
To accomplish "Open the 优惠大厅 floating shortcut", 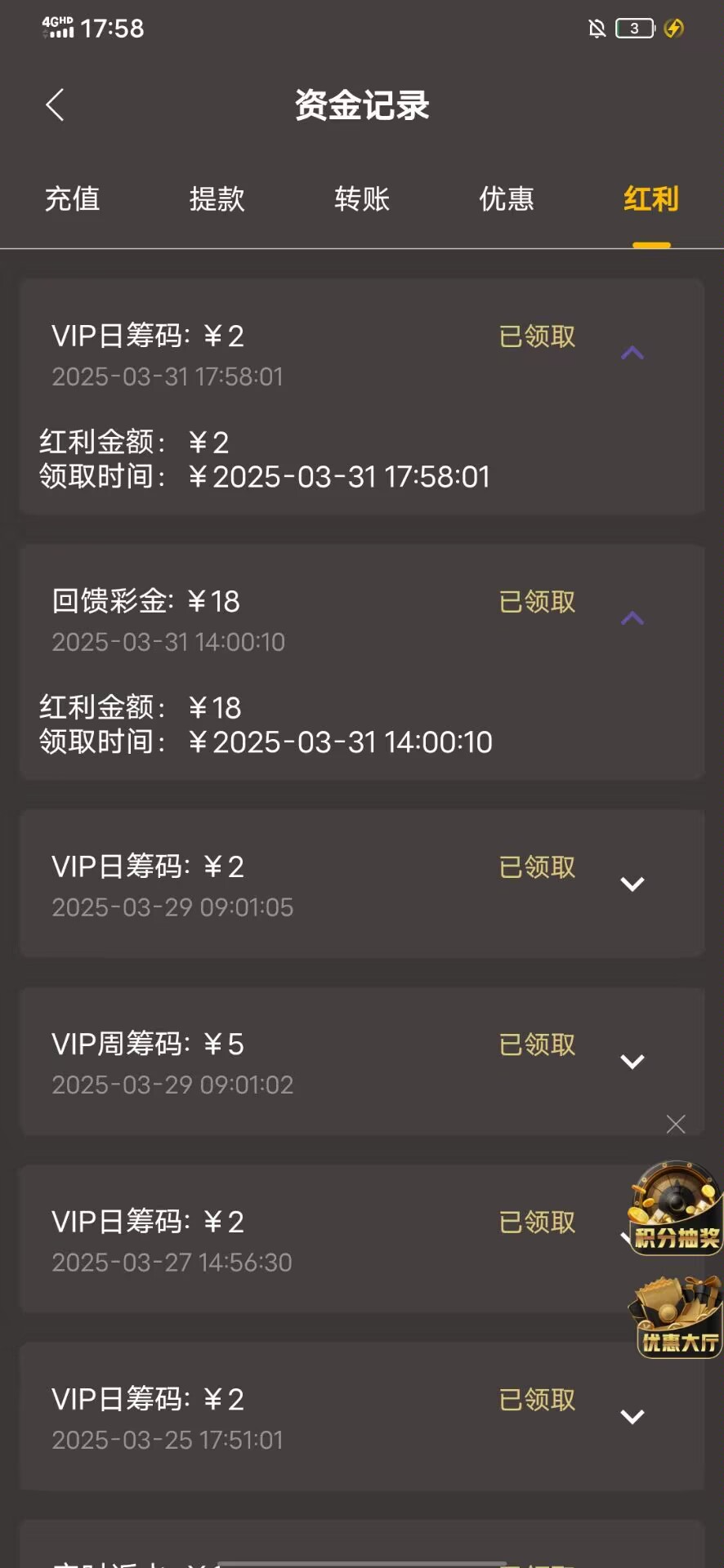I will pyautogui.click(x=677, y=1317).
